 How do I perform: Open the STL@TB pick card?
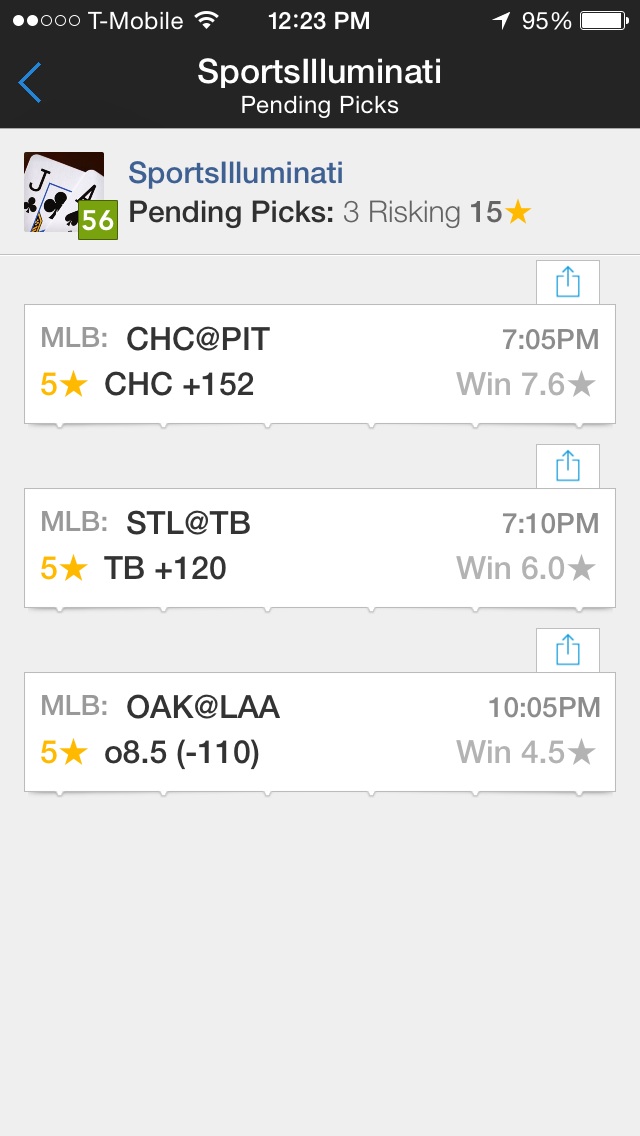tap(320, 548)
